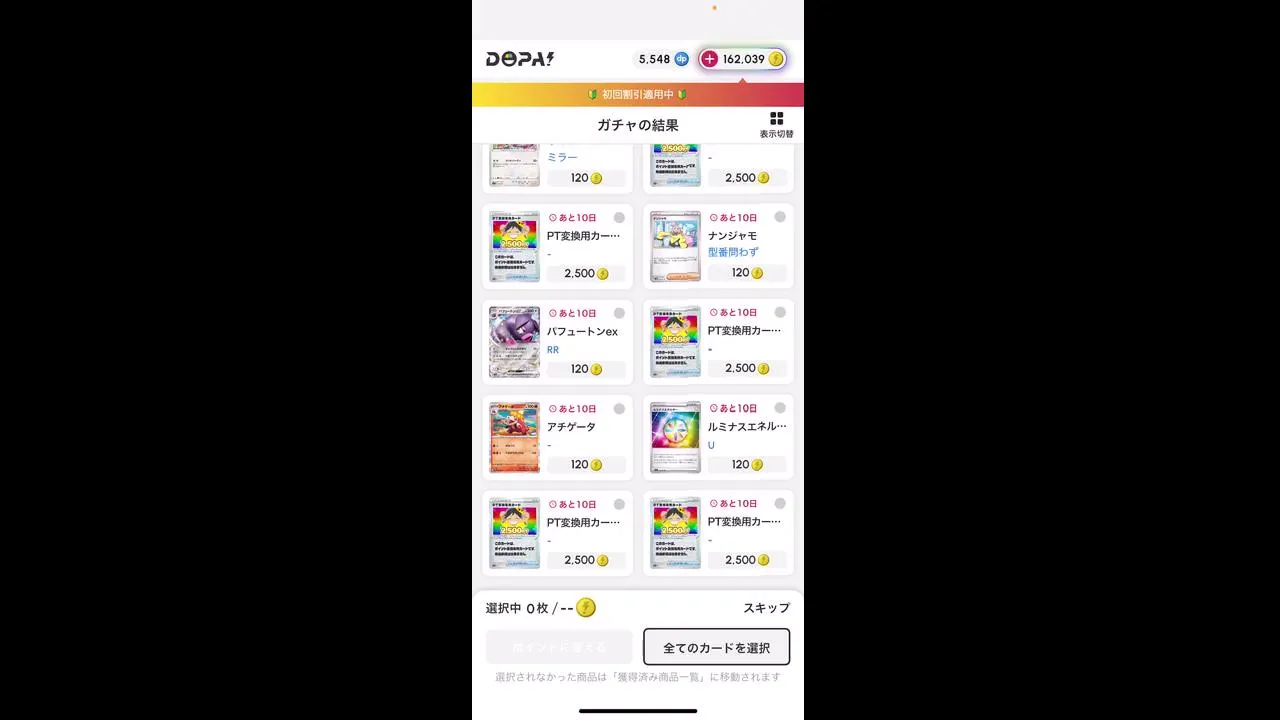This screenshot has width=1280, height=720.
Task: Tap the plus button to add coins
Action: (709, 59)
